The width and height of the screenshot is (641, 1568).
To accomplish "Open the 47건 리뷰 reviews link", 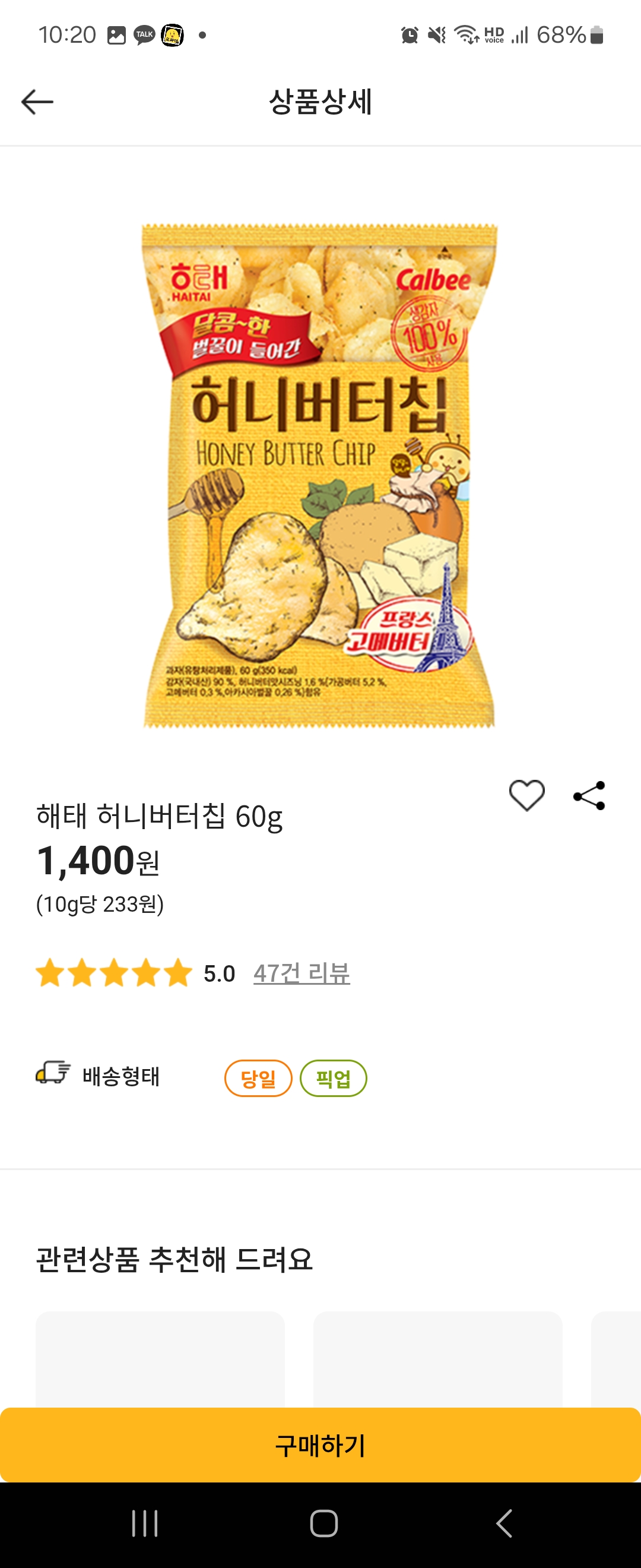I will tap(302, 973).
